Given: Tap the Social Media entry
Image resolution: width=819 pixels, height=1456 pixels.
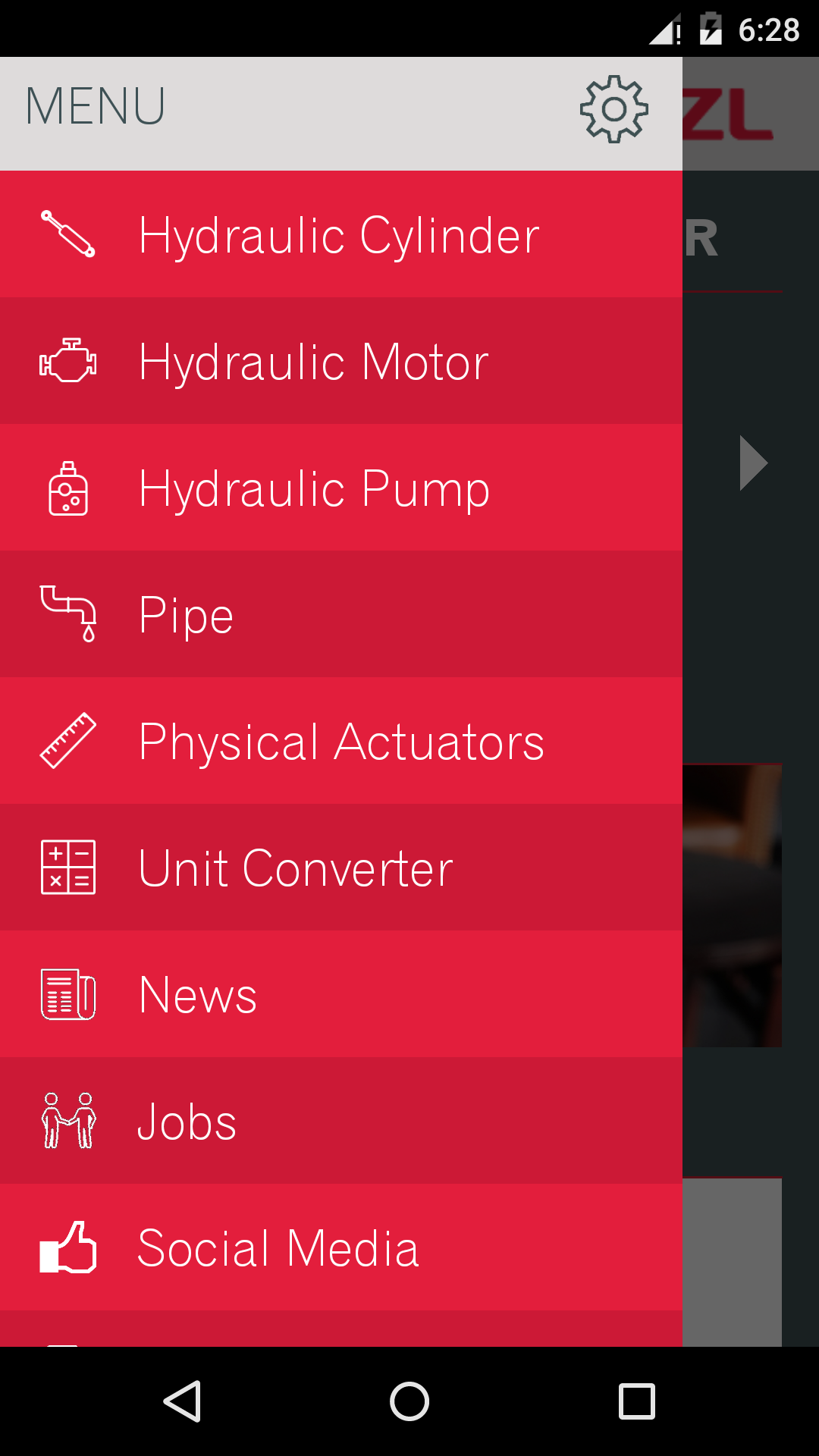Looking at the screenshot, I should pos(340,1247).
